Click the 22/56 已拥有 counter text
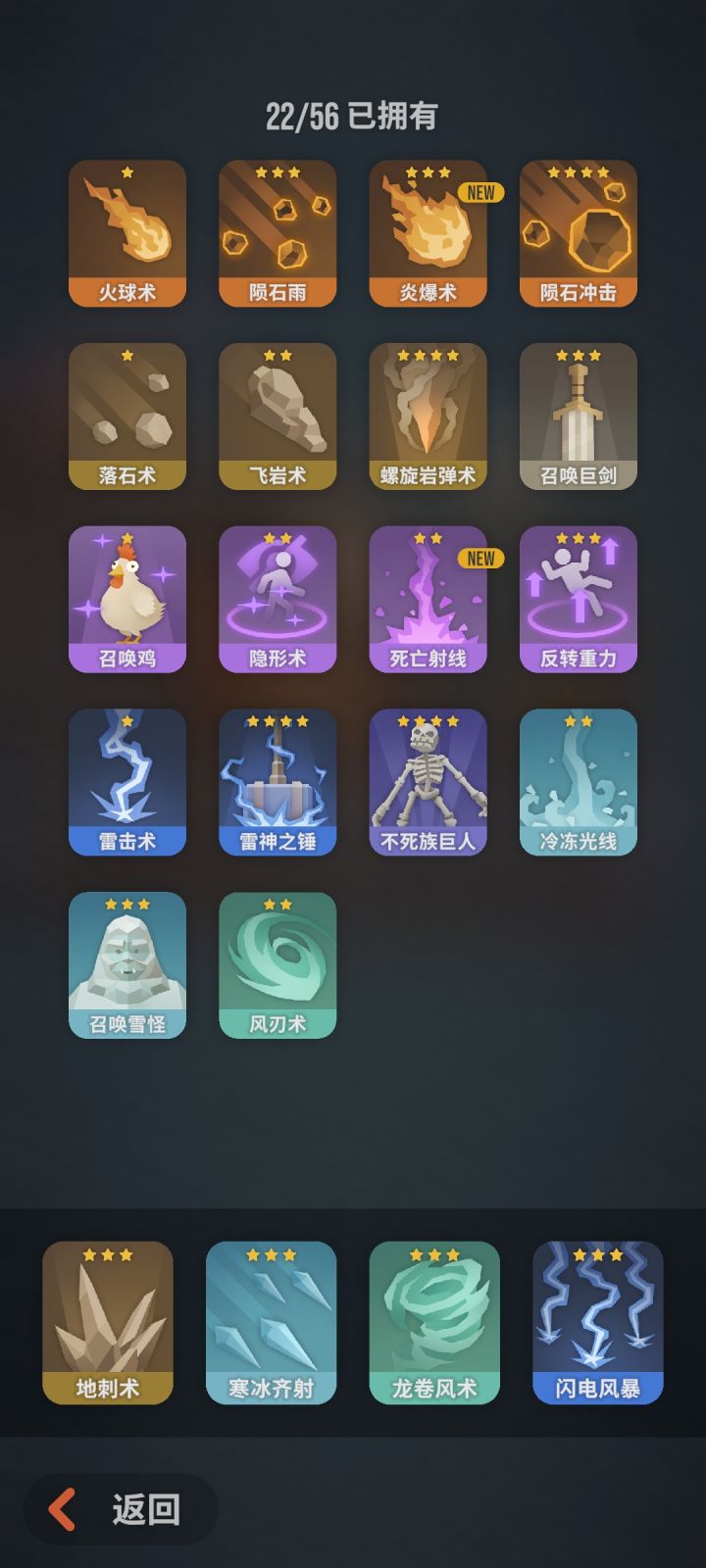Image resolution: width=706 pixels, height=1568 pixels. click(x=353, y=114)
